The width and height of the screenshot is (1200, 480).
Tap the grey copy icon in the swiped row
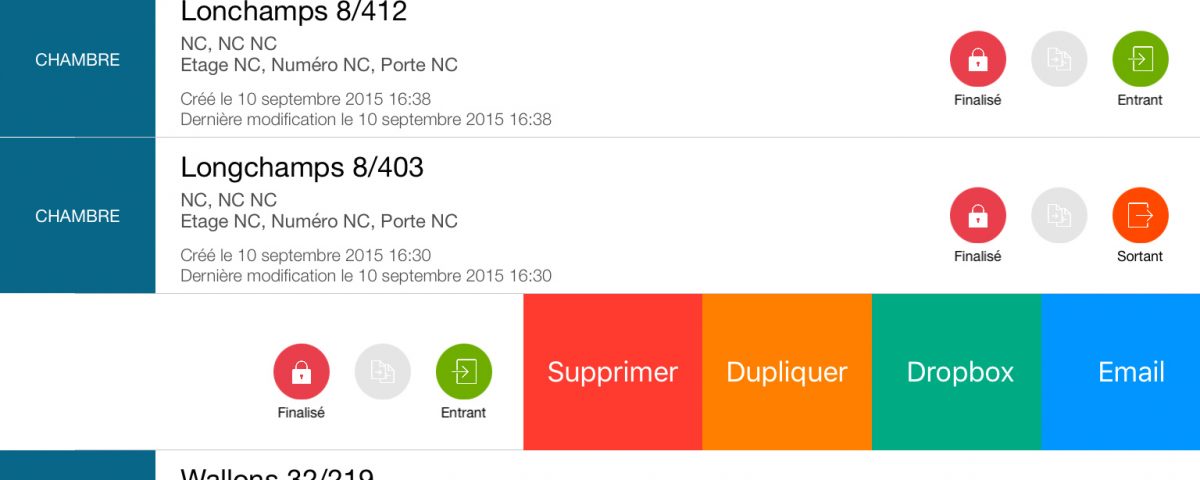click(383, 371)
